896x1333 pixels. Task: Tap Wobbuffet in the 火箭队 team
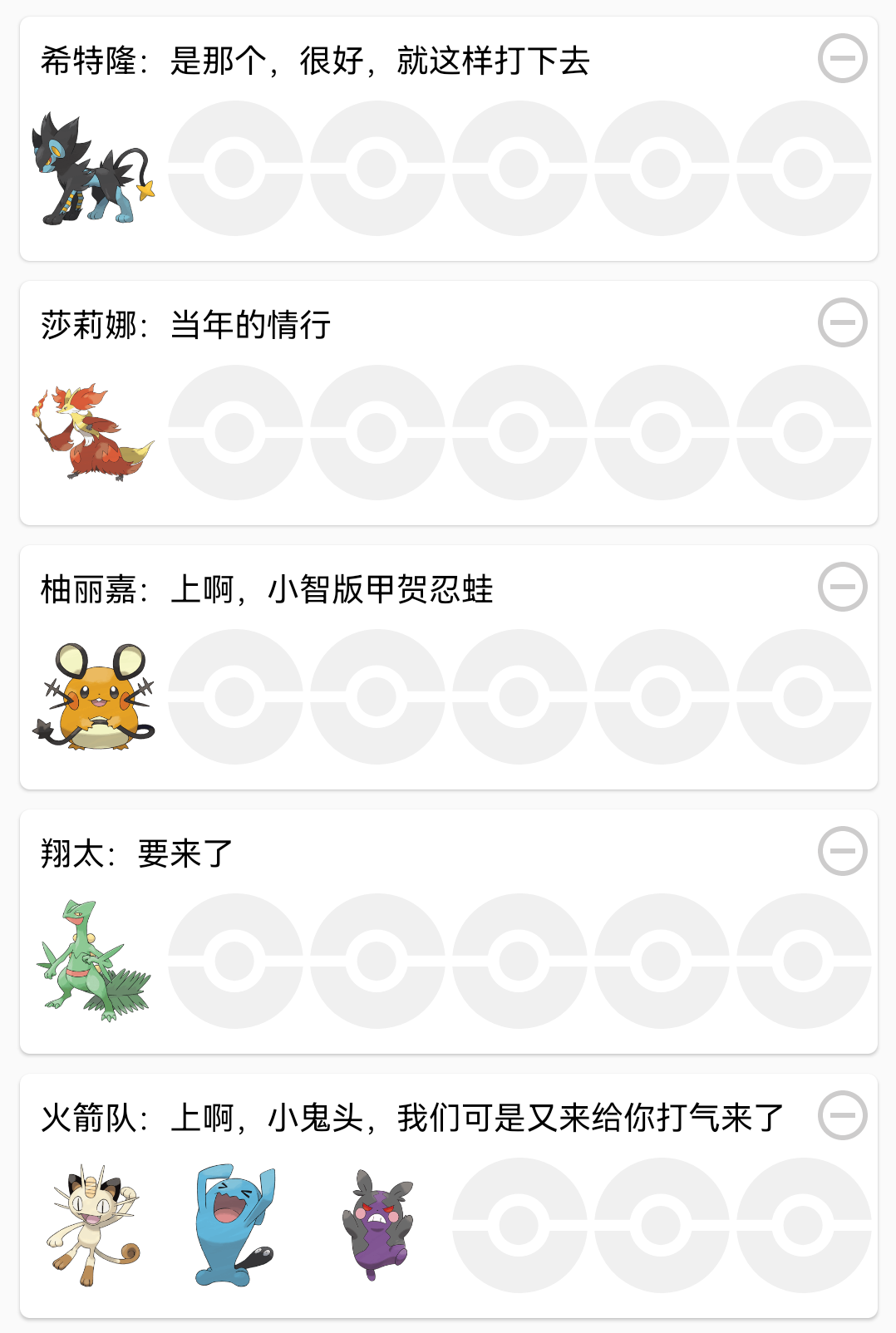tap(235, 1226)
